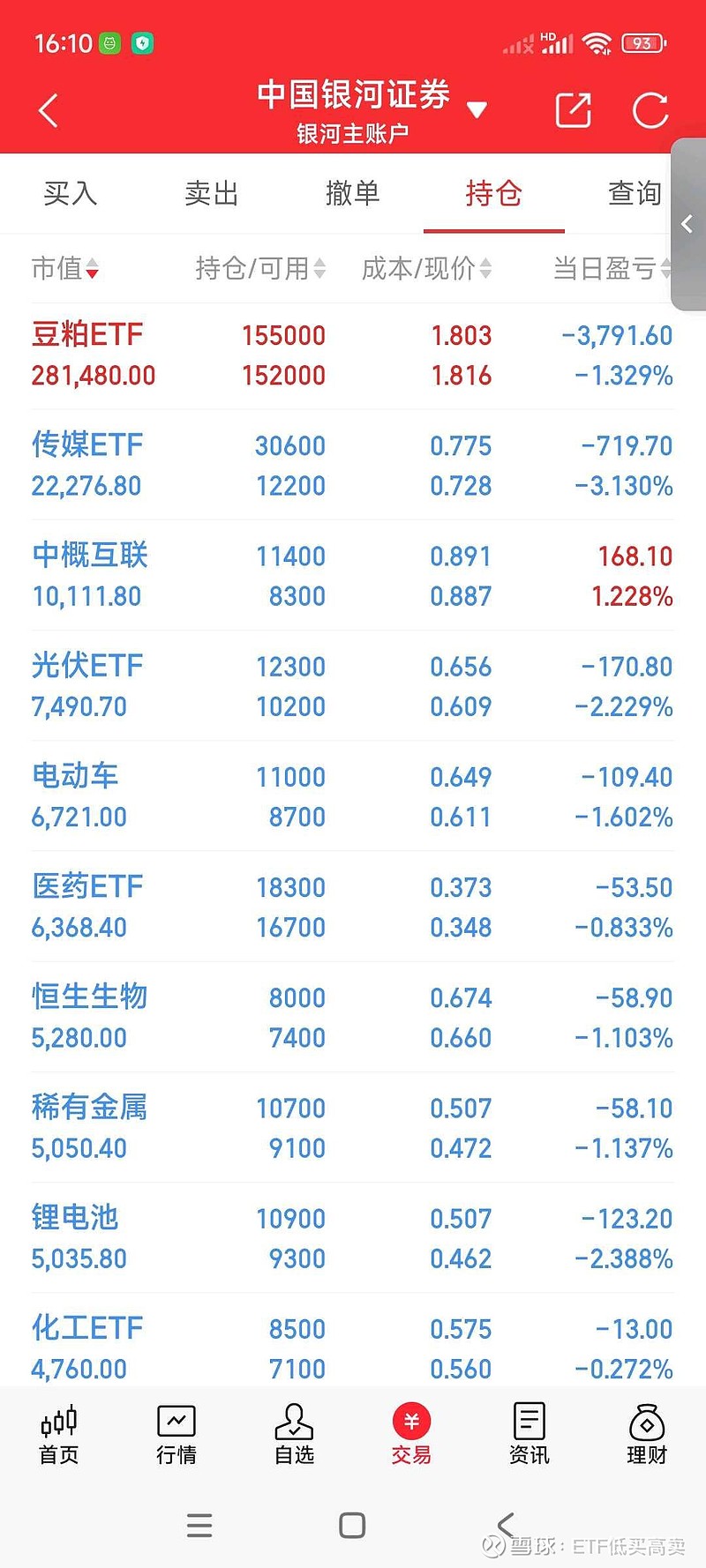Screen dimensions: 706x1568
Task: Tap the back arrow icon
Action: (x=49, y=109)
